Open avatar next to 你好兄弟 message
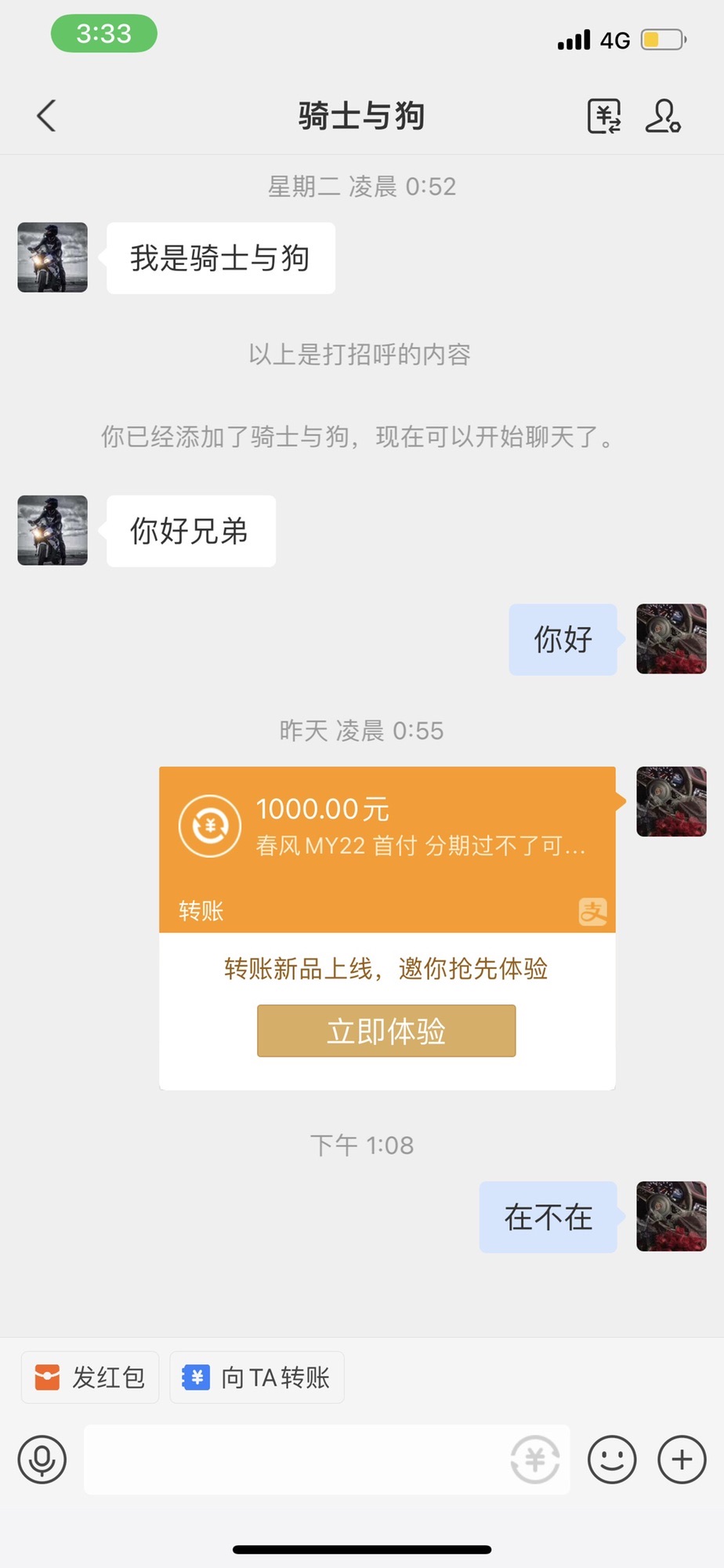The width and height of the screenshot is (724, 1568). pos(52,530)
